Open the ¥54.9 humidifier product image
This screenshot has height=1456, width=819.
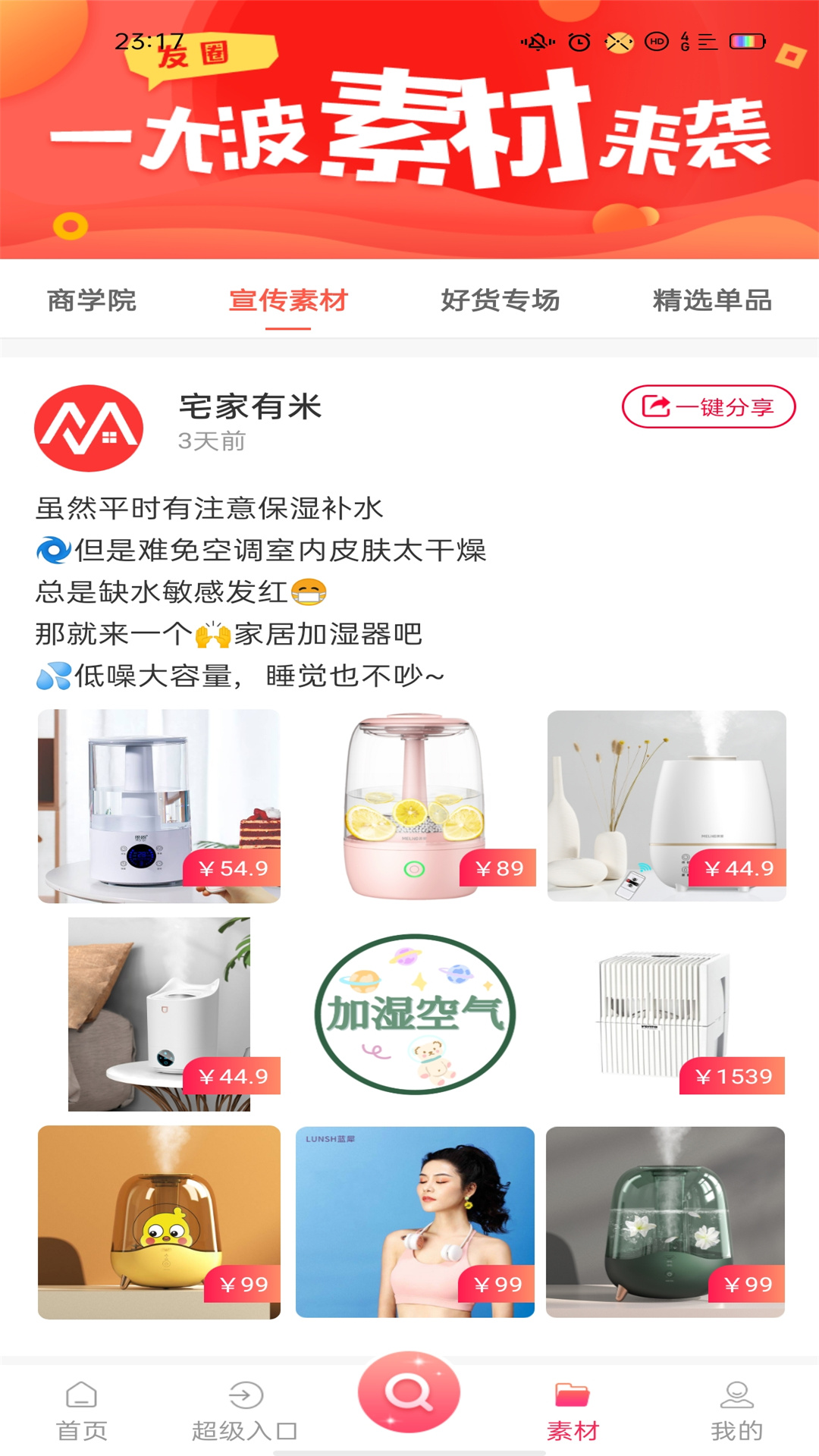point(159,805)
